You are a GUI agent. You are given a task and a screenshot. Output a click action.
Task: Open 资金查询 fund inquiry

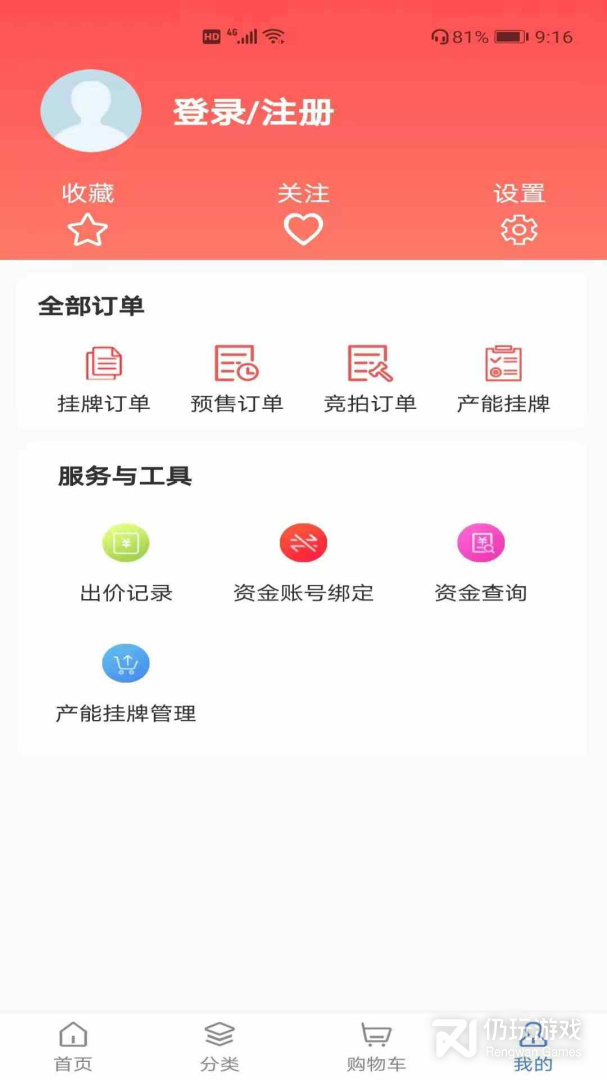481,563
